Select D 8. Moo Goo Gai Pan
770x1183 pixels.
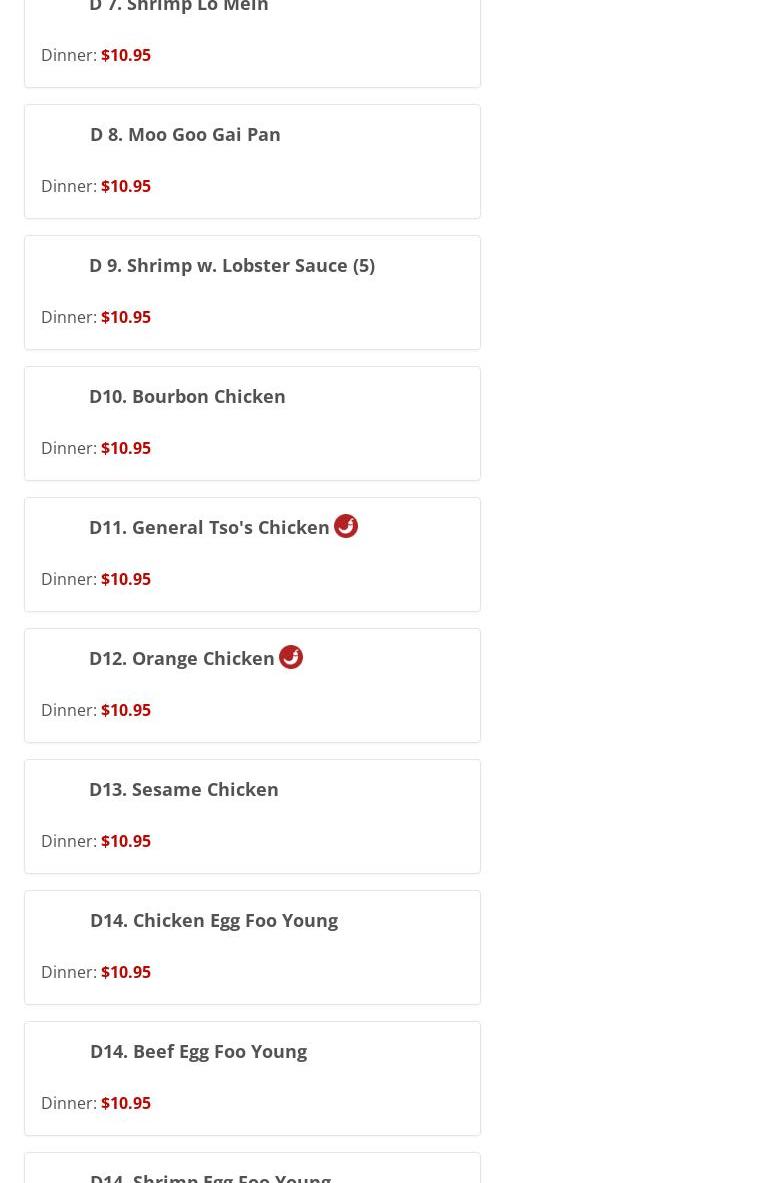pyautogui.click(x=185, y=134)
